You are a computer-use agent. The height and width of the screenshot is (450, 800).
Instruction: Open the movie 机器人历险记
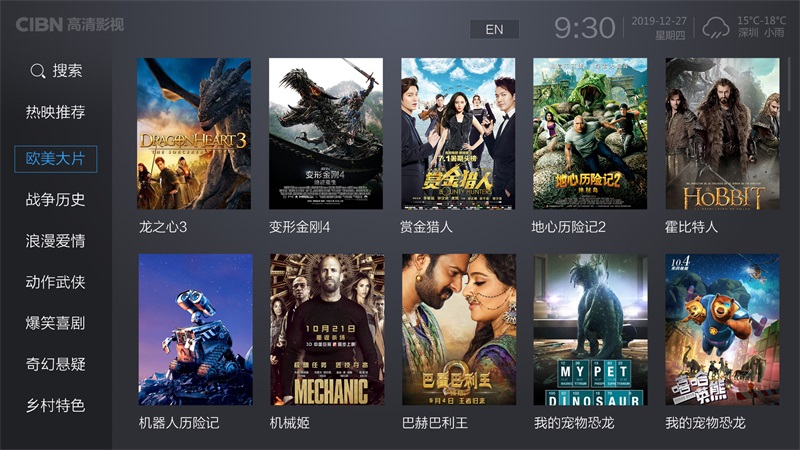pyautogui.click(x=194, y=329)
